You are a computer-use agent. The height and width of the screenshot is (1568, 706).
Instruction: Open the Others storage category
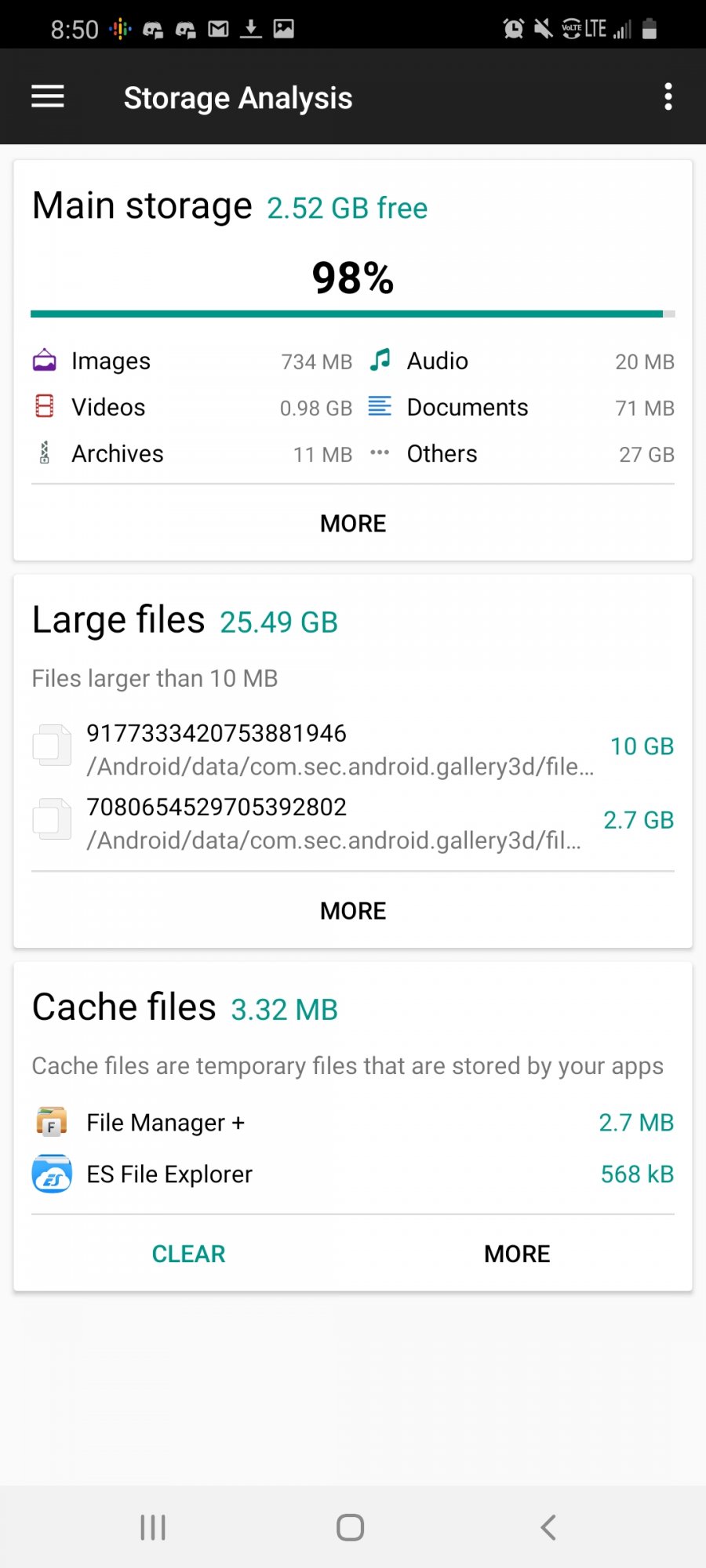522,454
